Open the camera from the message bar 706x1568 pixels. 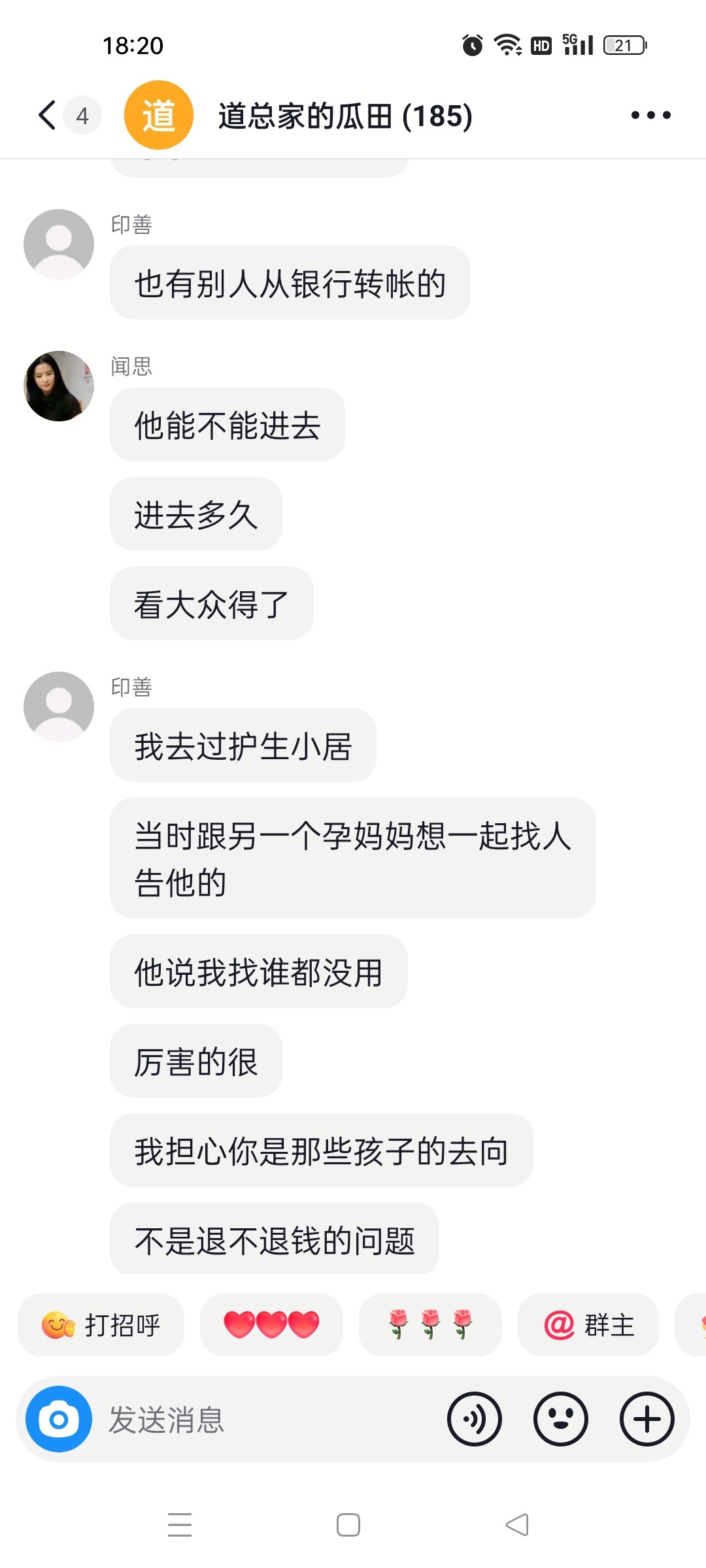coord(59,1419)
